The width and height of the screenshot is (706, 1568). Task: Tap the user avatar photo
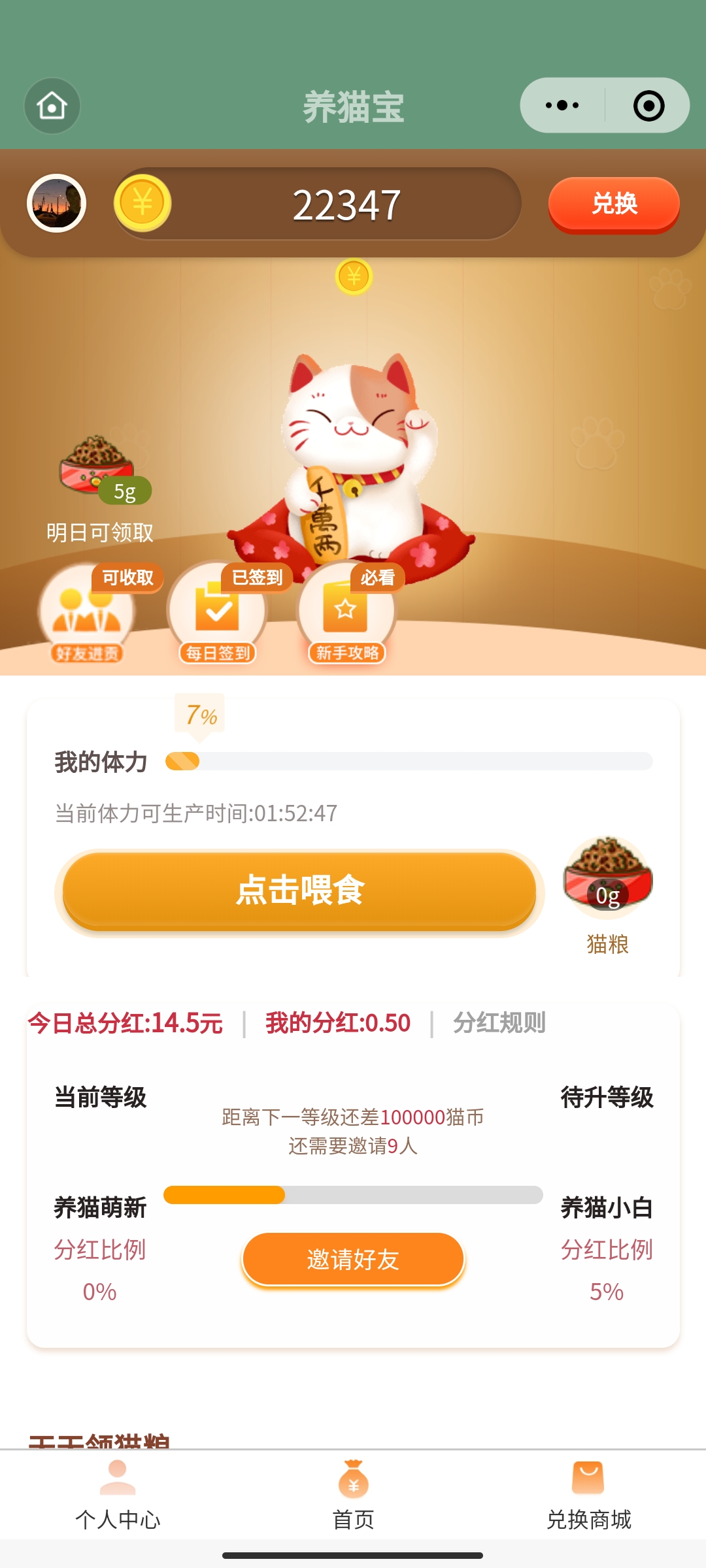(x=58, y=203)
